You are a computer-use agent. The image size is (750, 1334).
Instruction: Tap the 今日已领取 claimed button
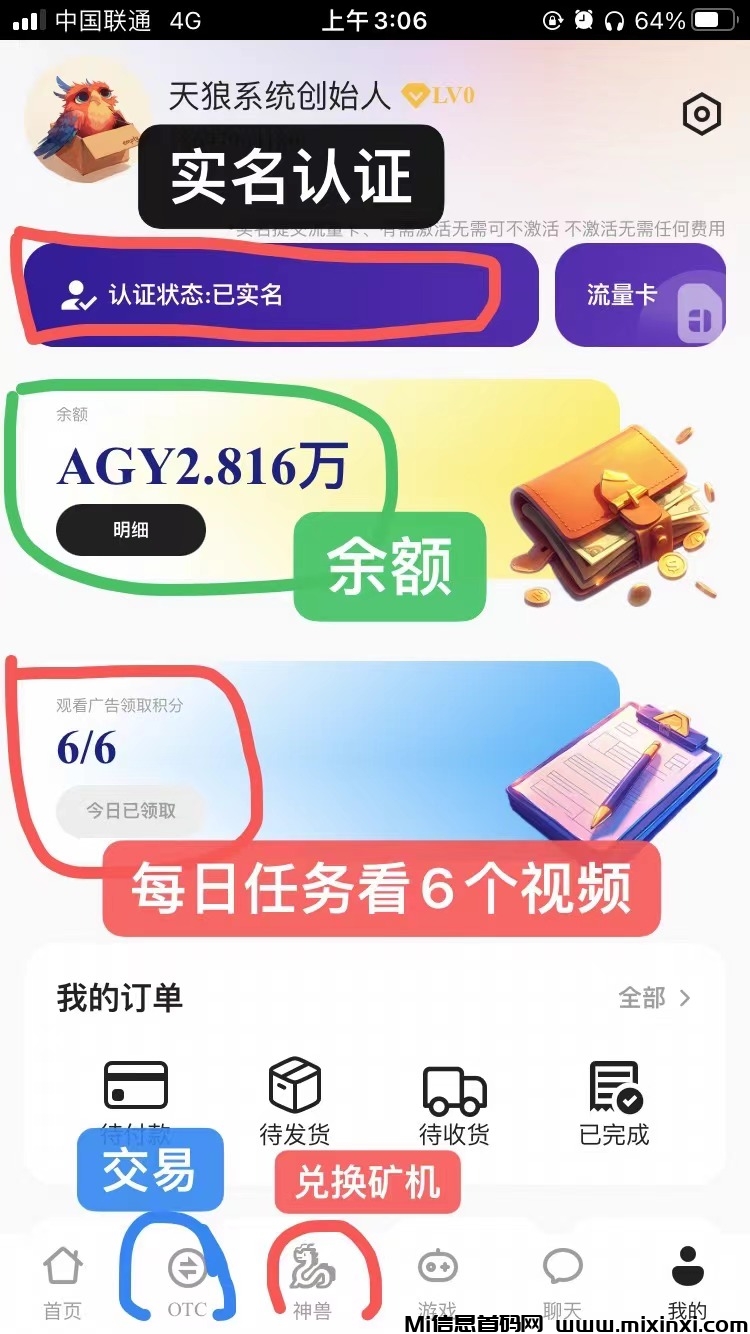click(x=129, y=812)
